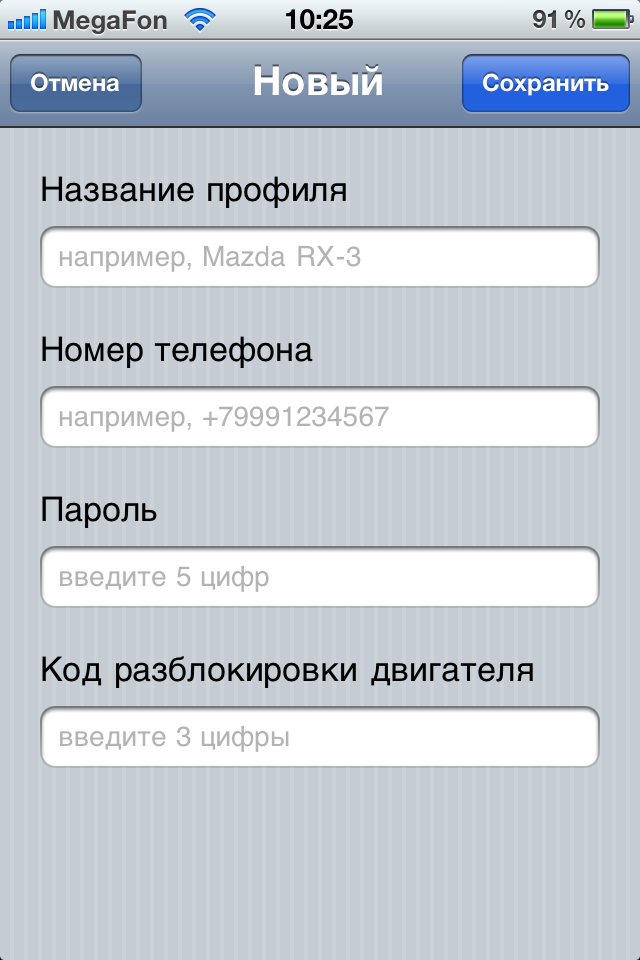Select the Номер телефона input
Viewport: 640px width, 960px height.
[320, 417]
